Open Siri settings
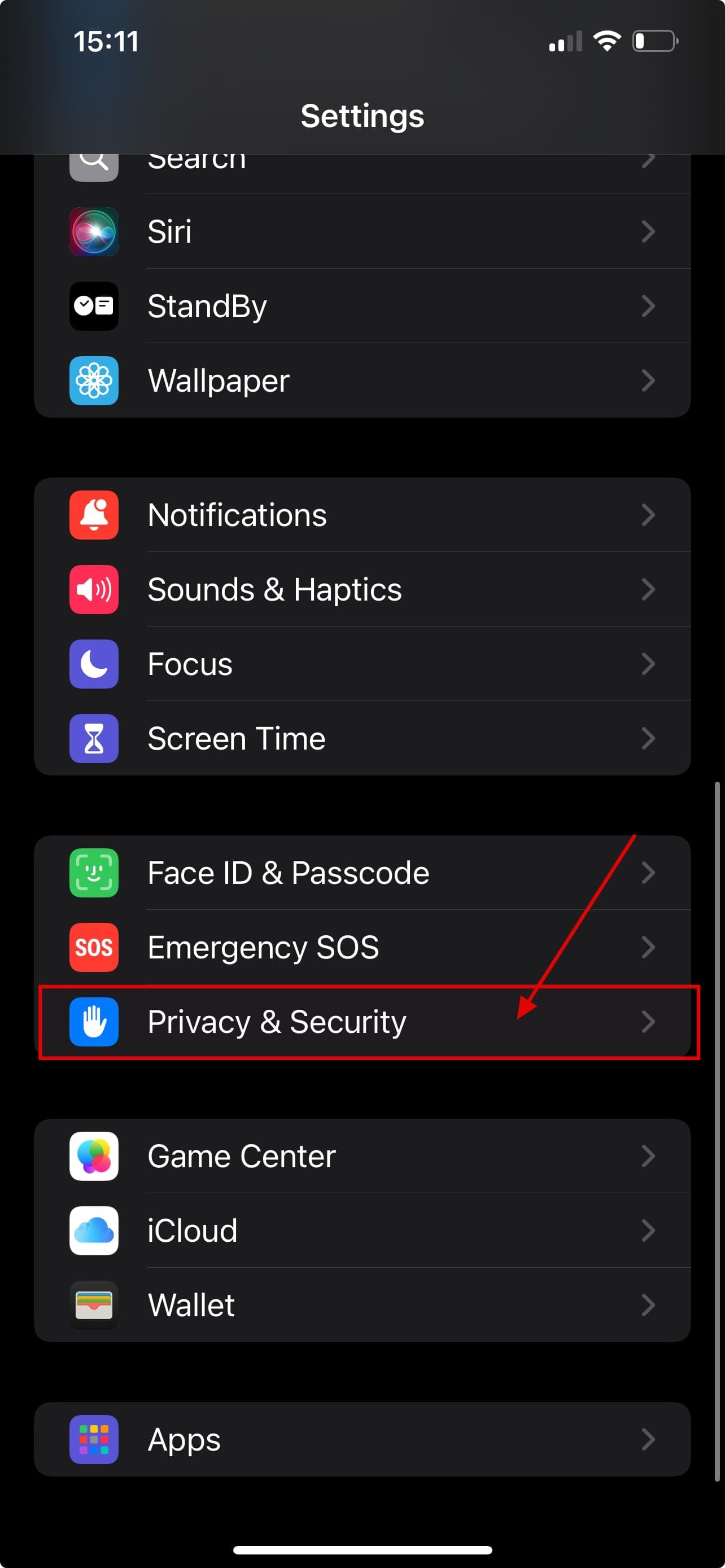The height and width of the screenshot is (1568, 725). tap(361, 231)
